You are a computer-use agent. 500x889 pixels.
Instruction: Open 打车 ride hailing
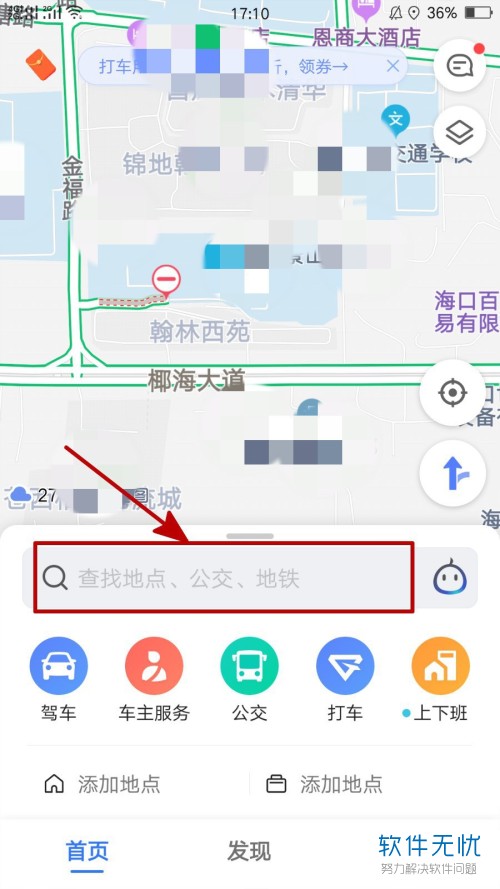pyautogui.click(x=345, y=679)
